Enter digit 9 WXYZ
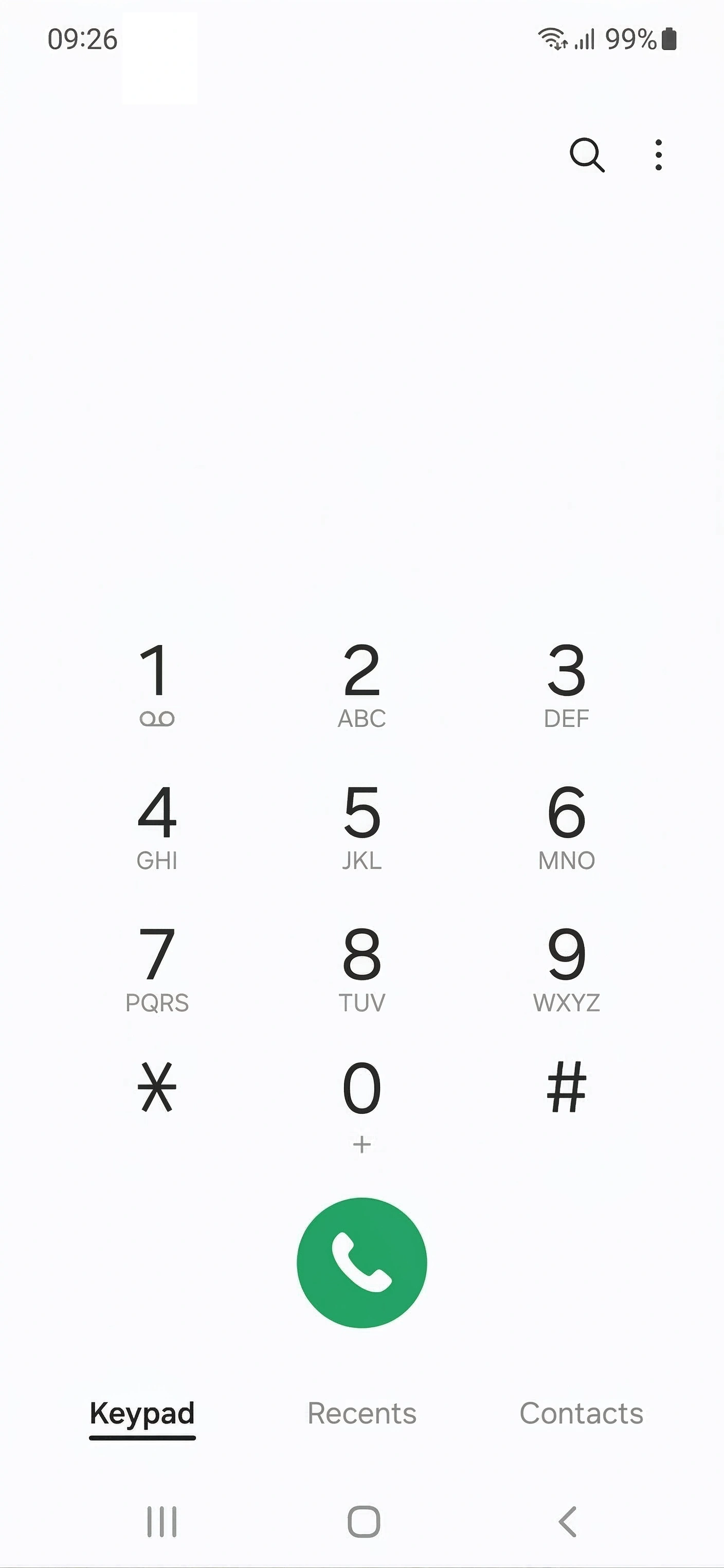 point(567,970)
